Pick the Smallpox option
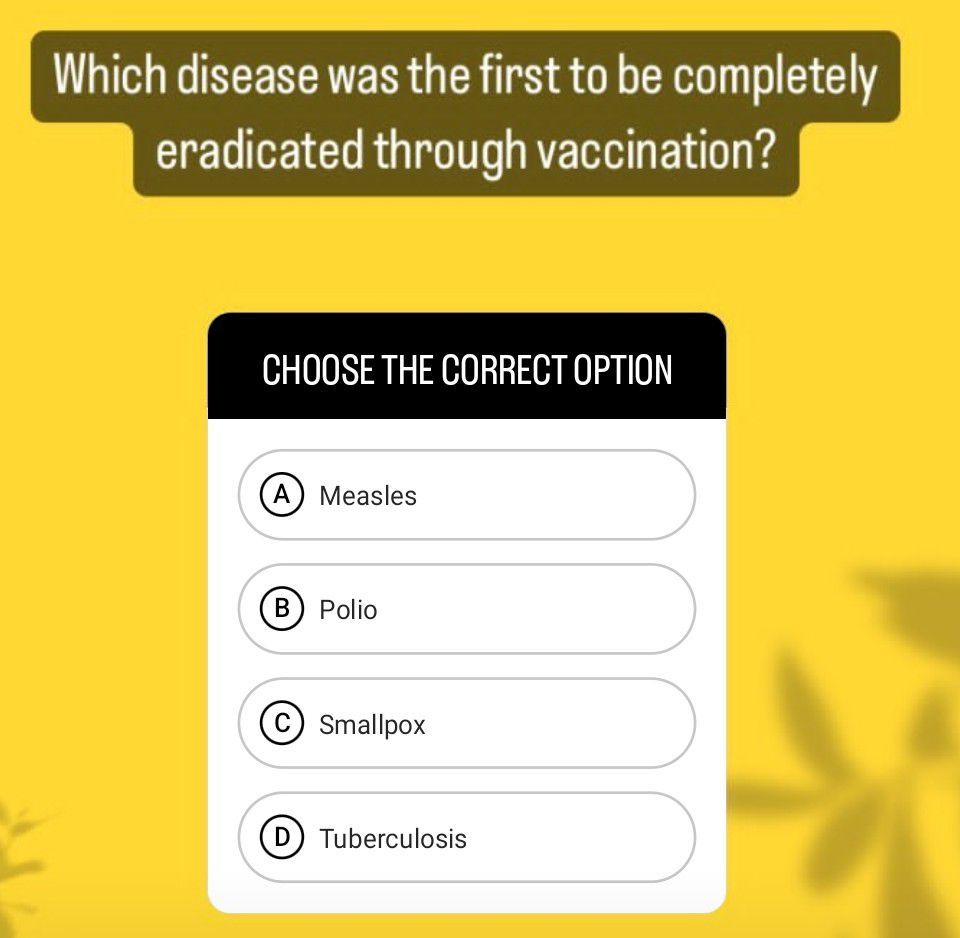 point(466,723)
